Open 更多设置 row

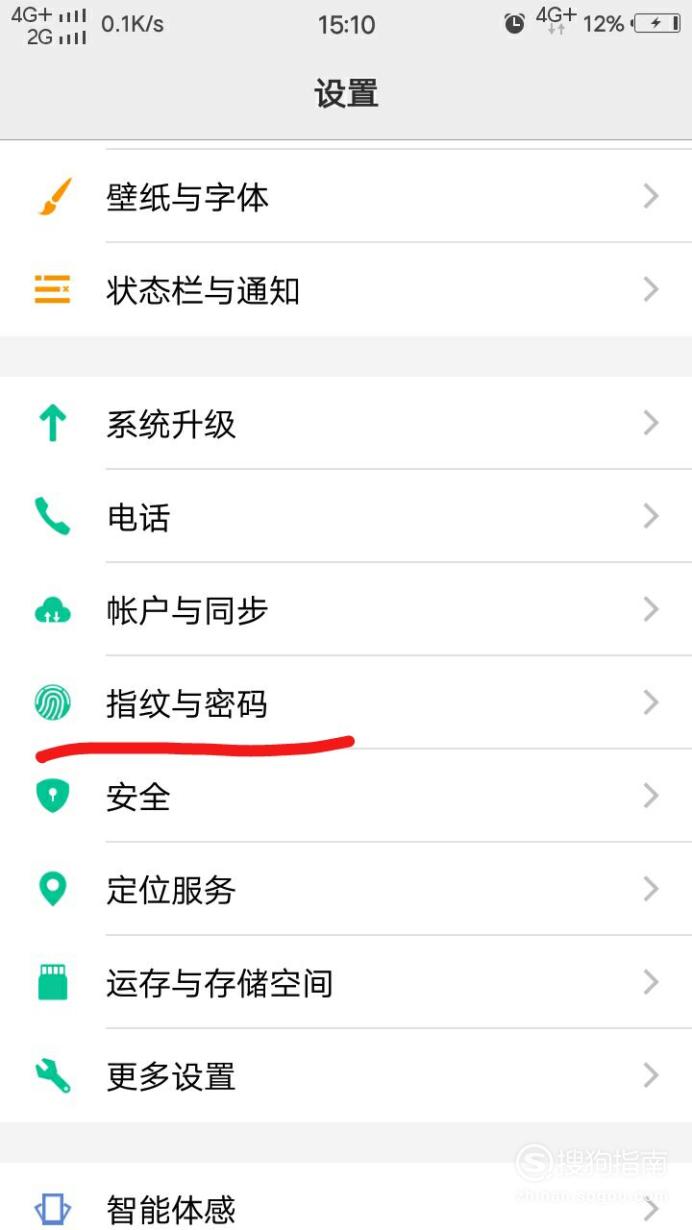tap(346, 1075)
